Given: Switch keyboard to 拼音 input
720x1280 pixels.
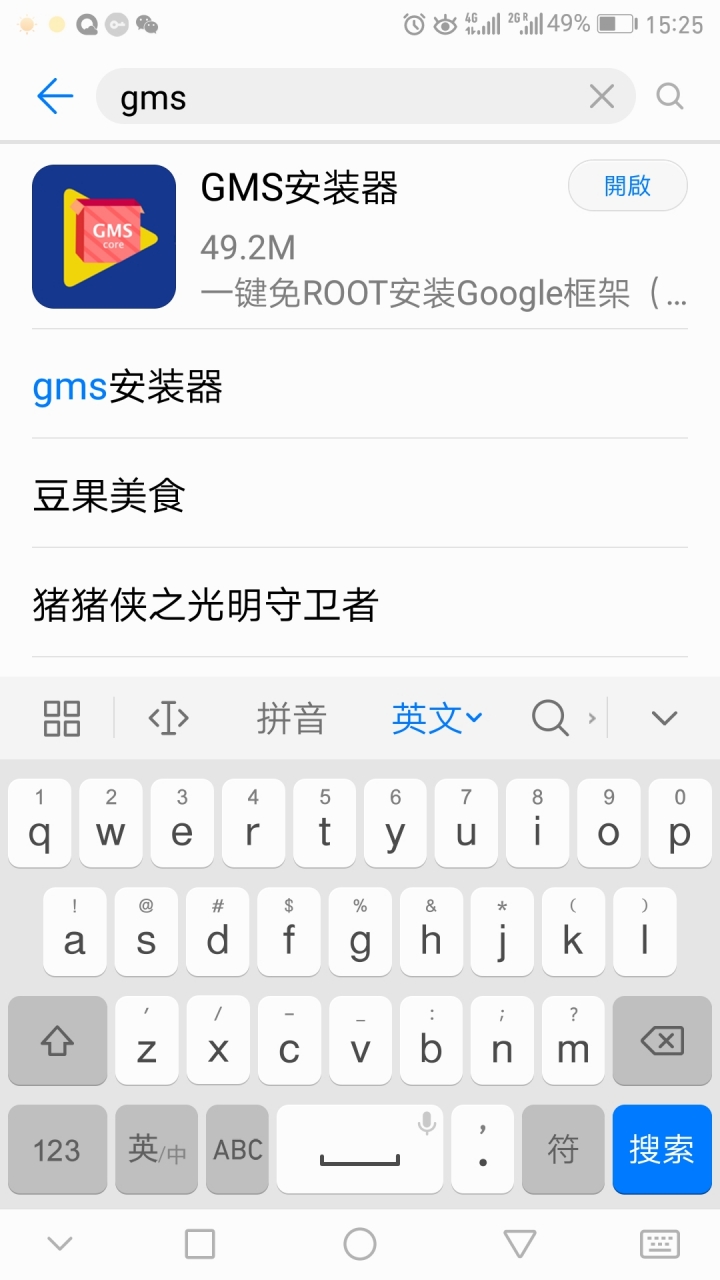Looking at the screenshot, I should point(291,718).
